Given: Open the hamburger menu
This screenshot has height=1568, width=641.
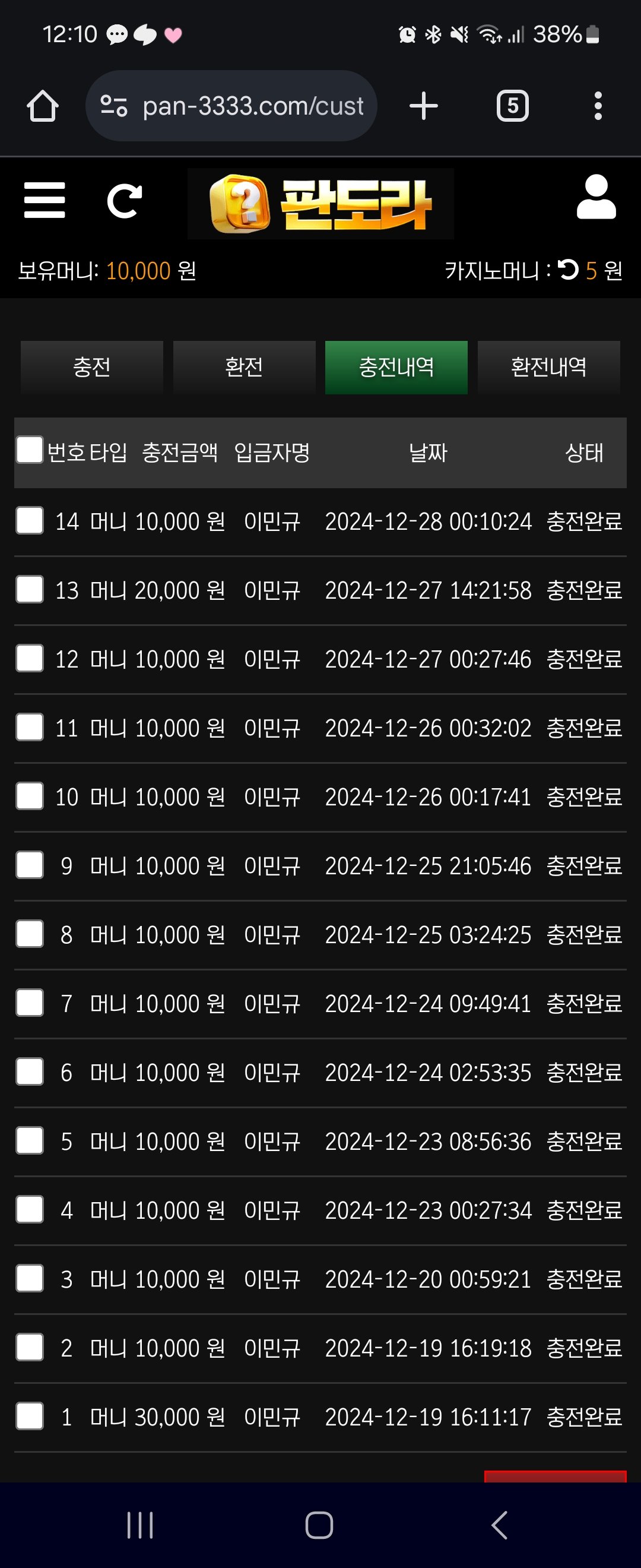Looking at the screenshot, I should [45, 200].
